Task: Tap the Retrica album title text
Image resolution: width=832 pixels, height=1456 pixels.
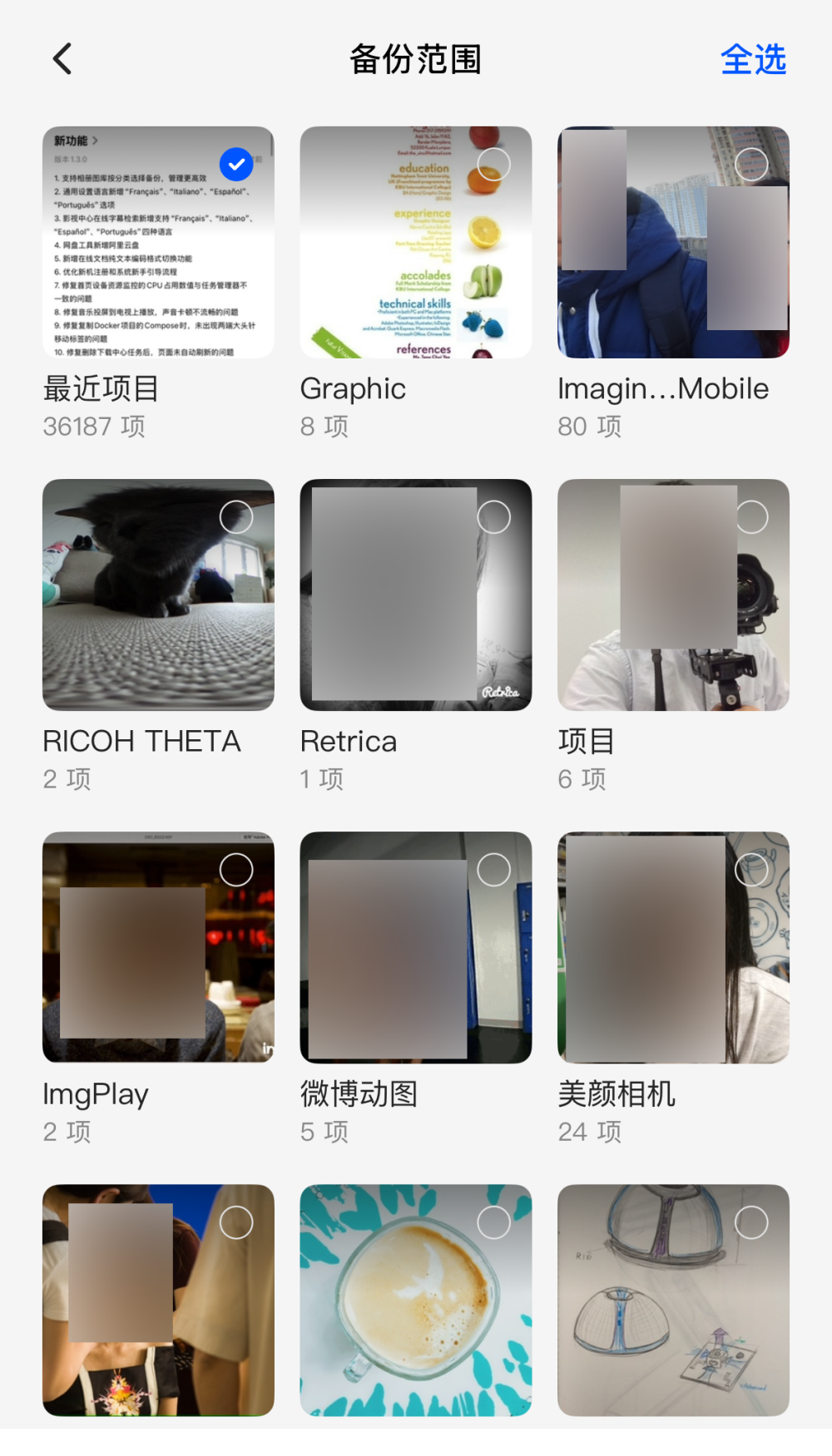Action: (348, 741)
